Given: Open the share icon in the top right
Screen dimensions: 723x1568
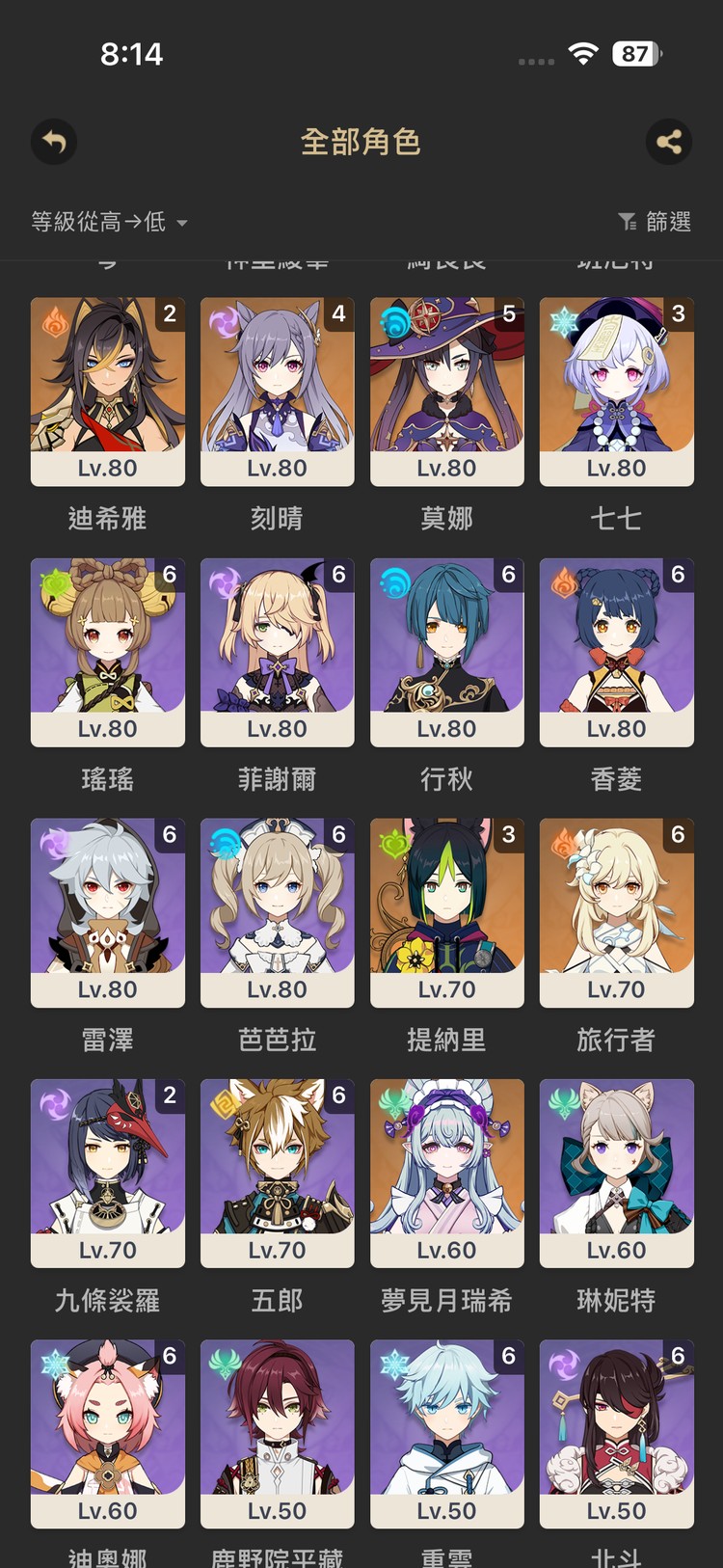Looking at the screenshot, I should 668,142.
